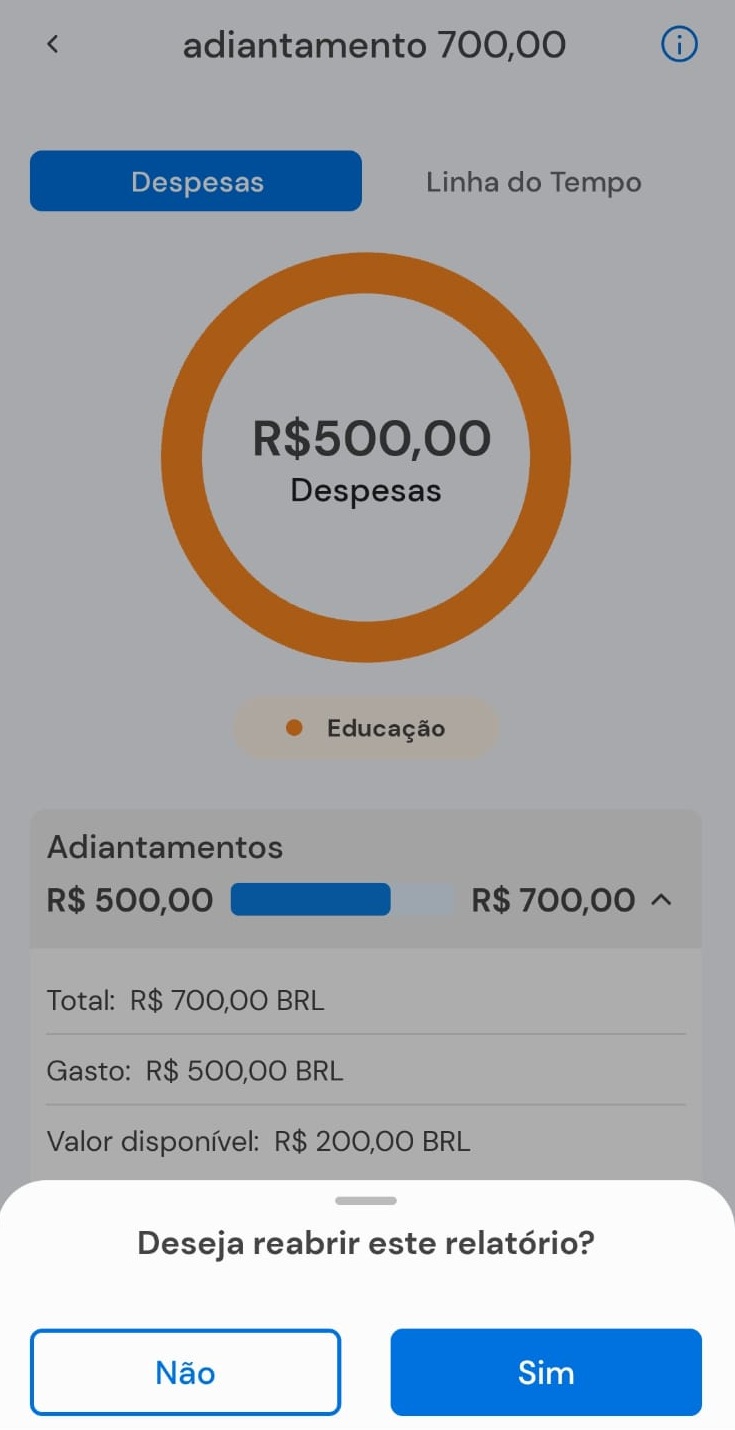
Task: Select the Despesas tab
Action: pos(196,182)
